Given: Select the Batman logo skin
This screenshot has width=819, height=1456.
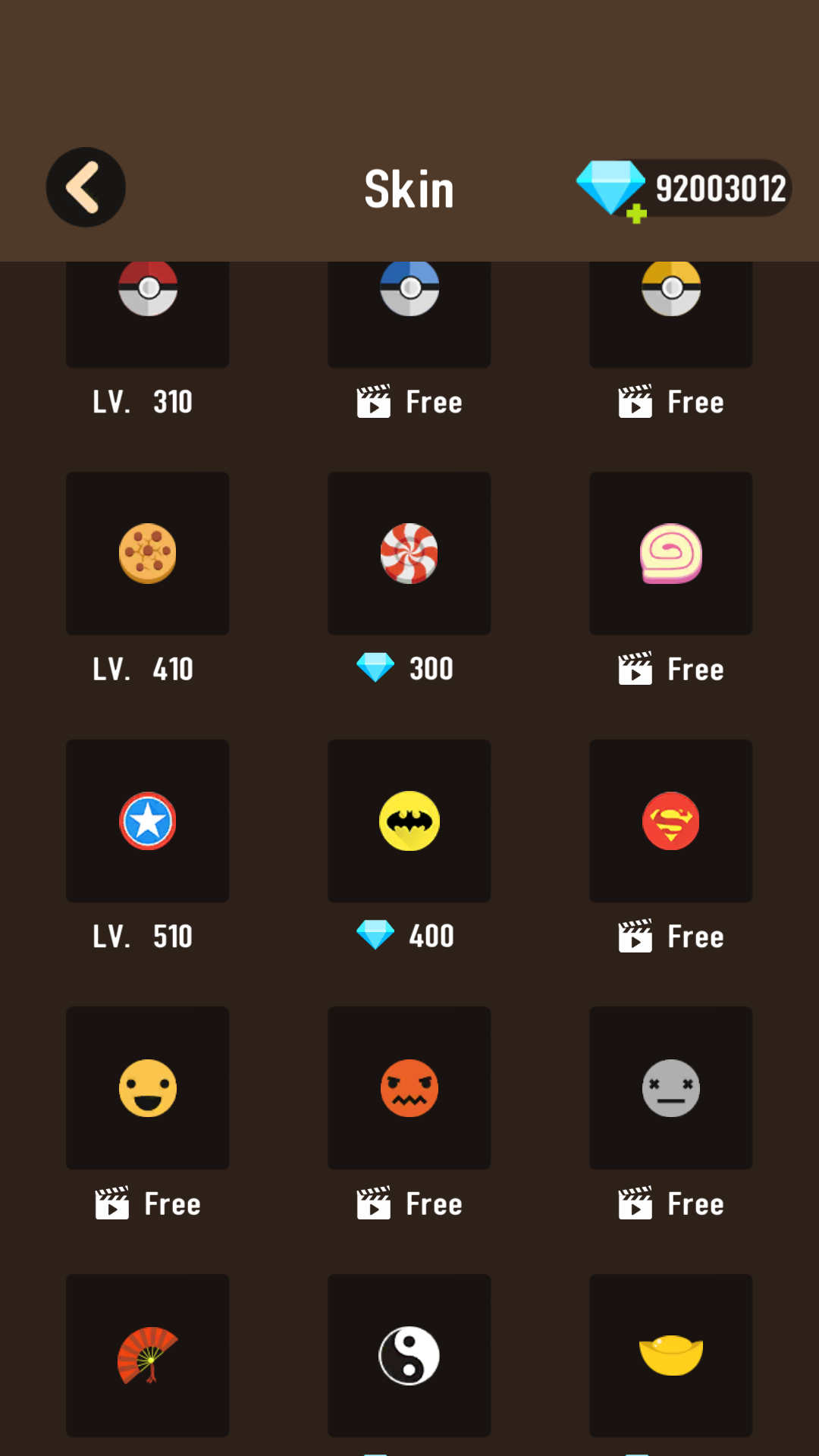Looking at the screenshot, I should click(409, 821).
